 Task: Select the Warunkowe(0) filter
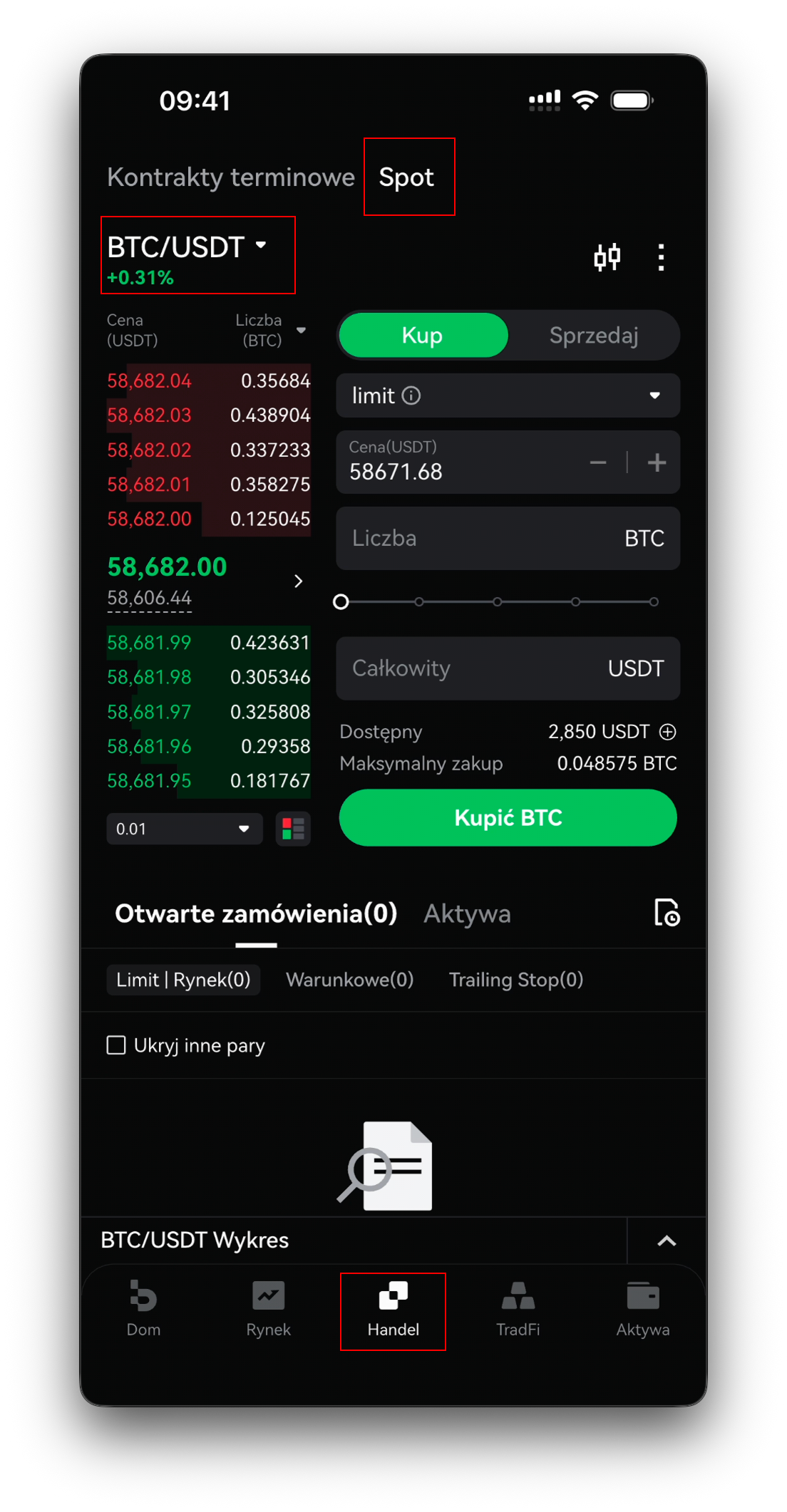[349, 980]
